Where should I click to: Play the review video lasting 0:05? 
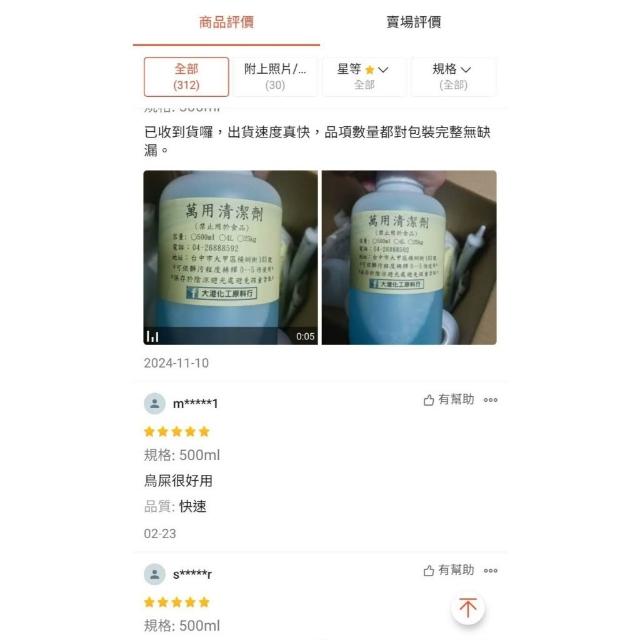coord(230,257)
